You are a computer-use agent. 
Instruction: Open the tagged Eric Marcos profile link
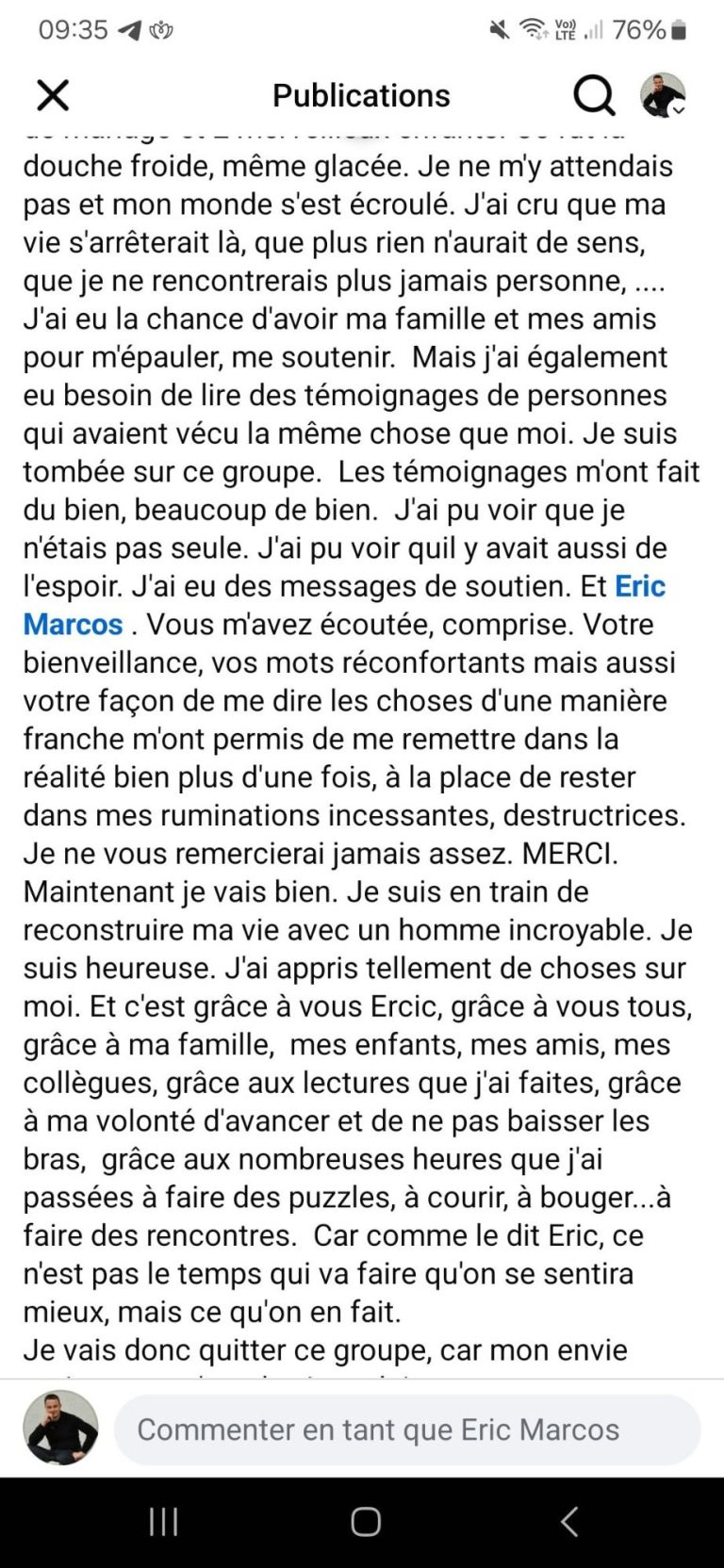tap(639, 586)
